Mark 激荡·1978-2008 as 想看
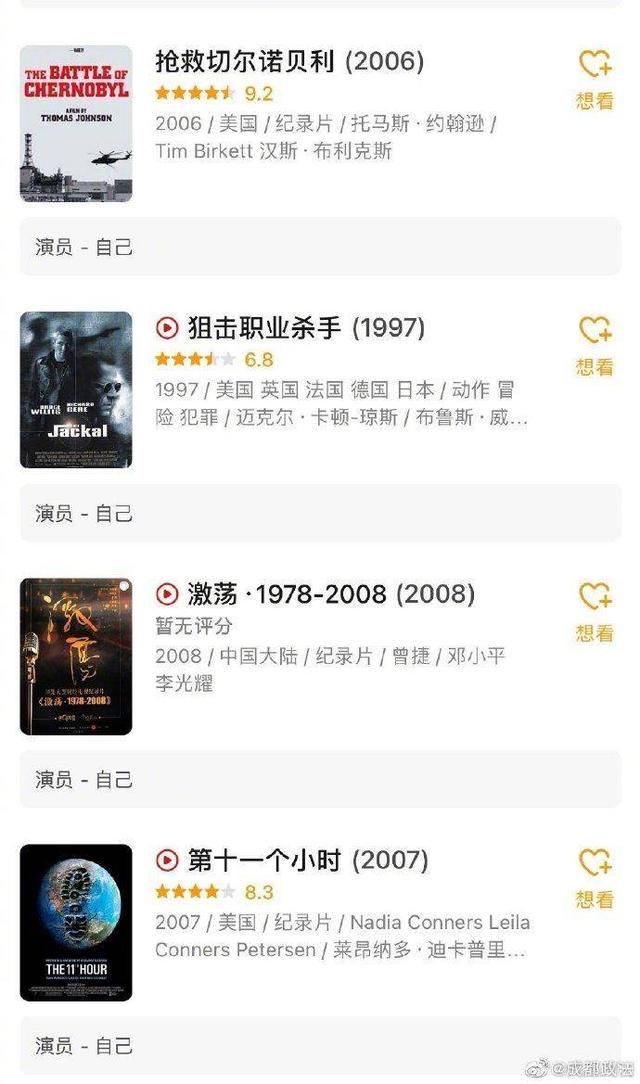The image size is (640, 1084). (595, 613)
